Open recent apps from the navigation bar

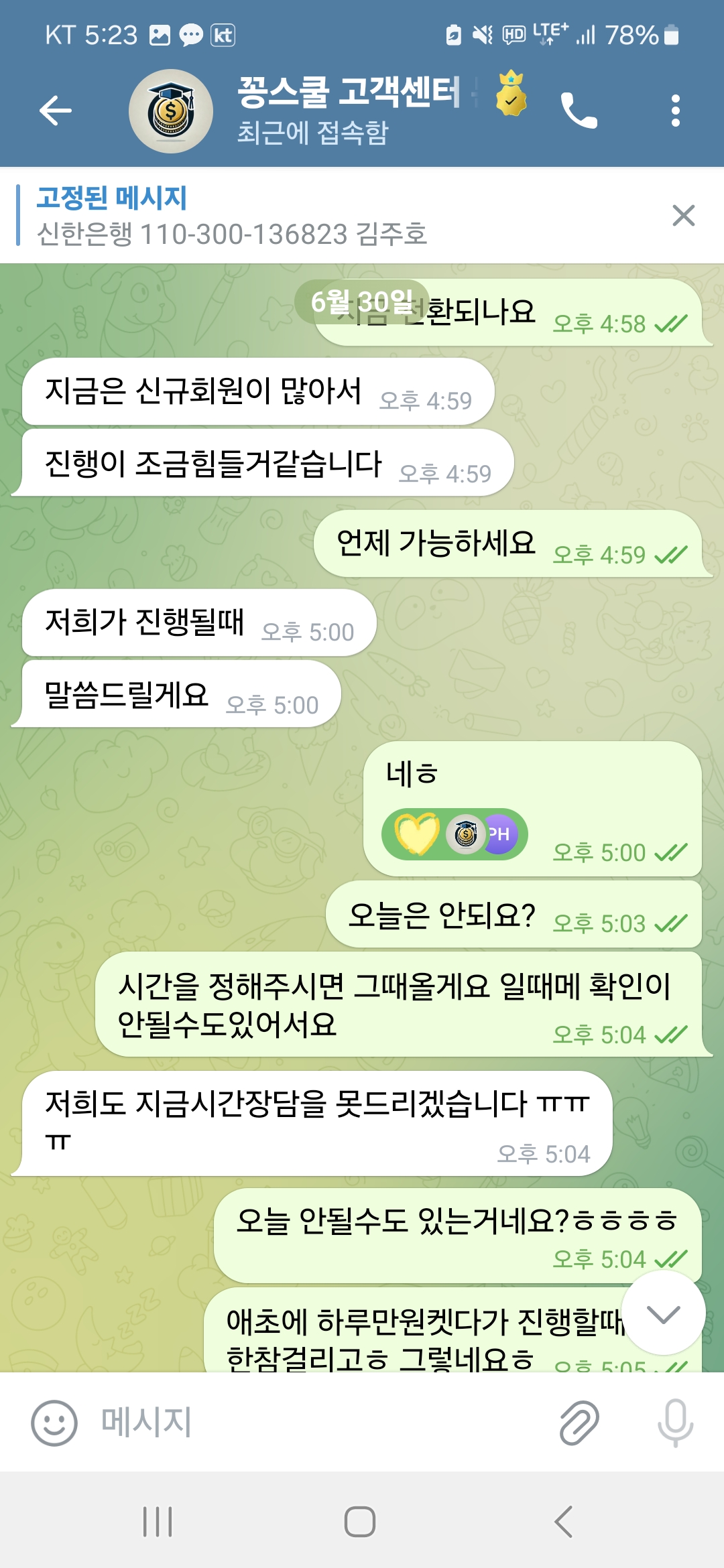pyautogui.click(x=158, y=1522)
